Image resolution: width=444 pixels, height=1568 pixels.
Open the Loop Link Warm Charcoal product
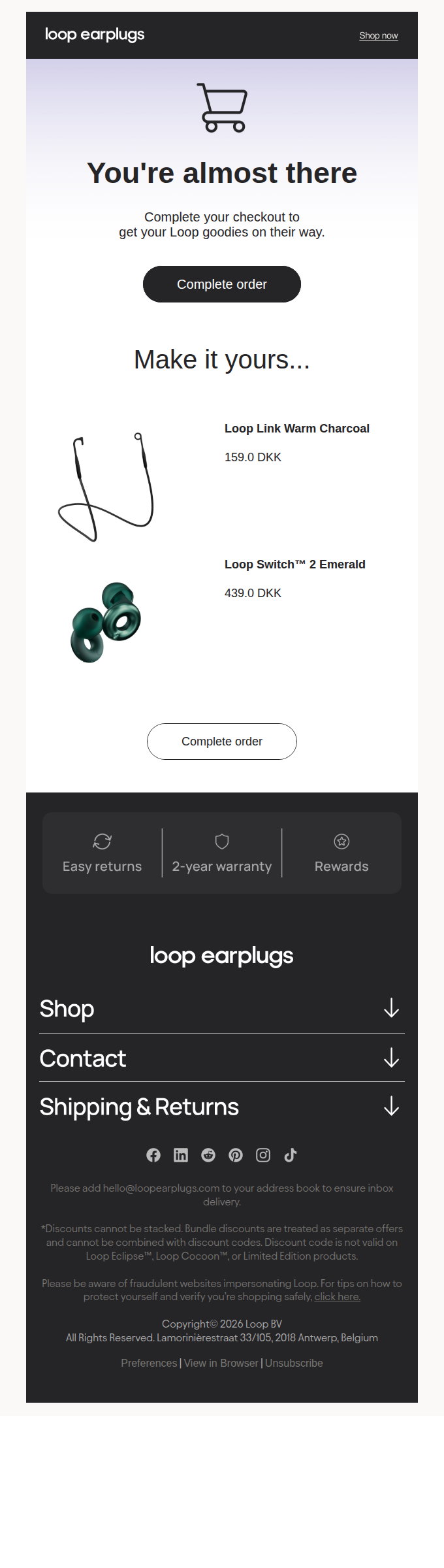tap(297, 429)
